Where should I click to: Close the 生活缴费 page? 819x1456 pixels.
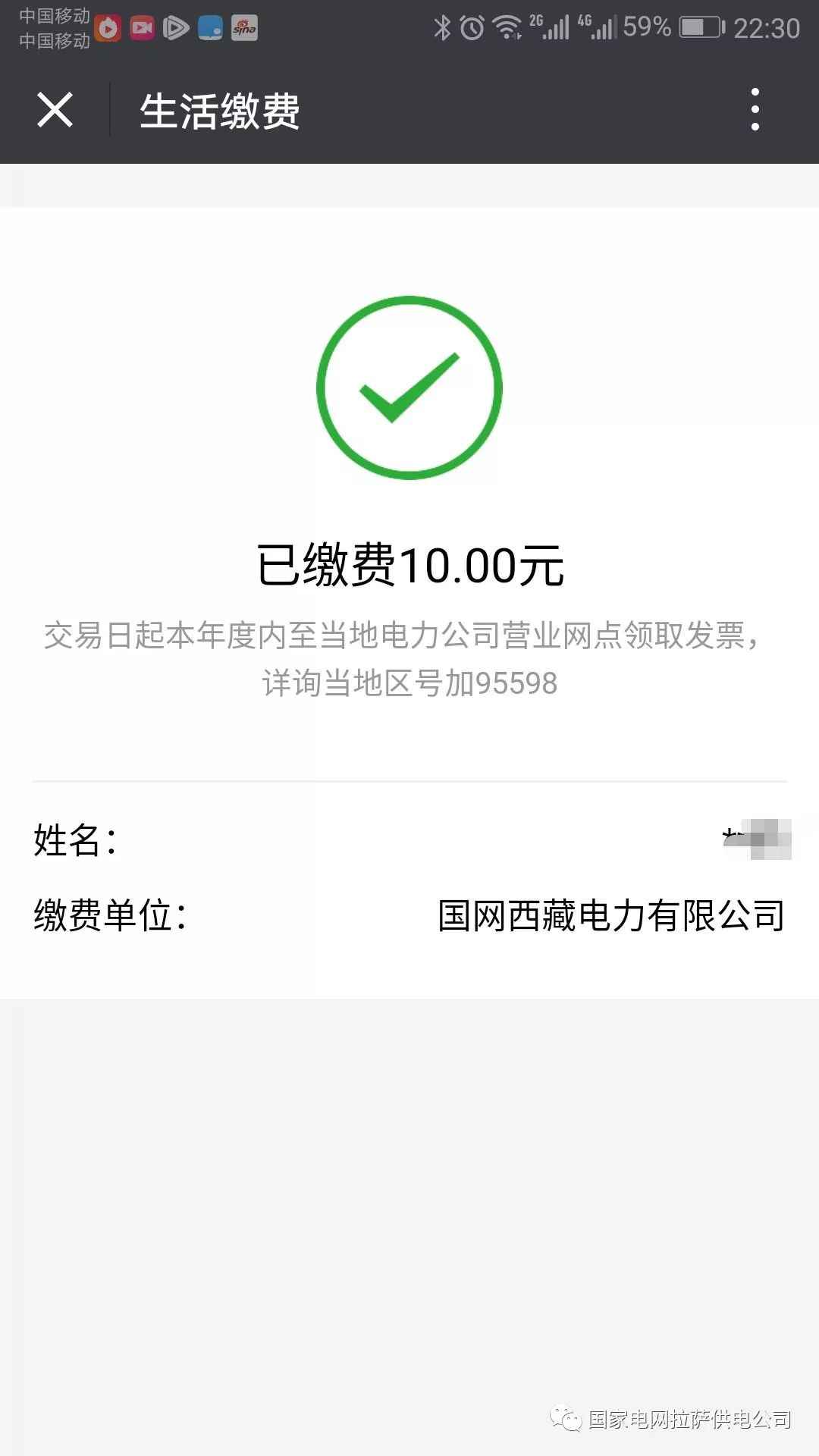pyautogui.click(x=55, y=111)
